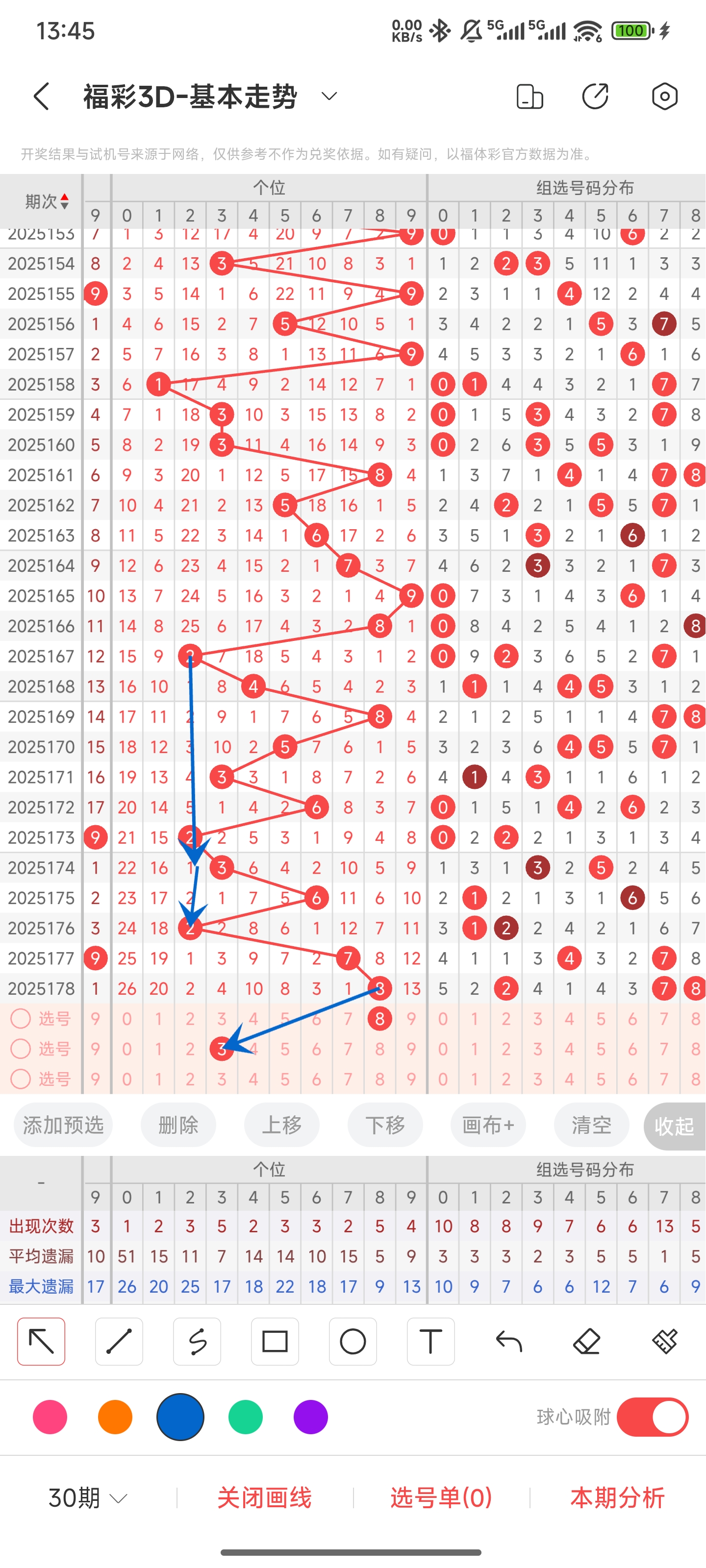Disable the 球心吸附 switch
Screen dimensions: 706x1568
click(653, 1417)
